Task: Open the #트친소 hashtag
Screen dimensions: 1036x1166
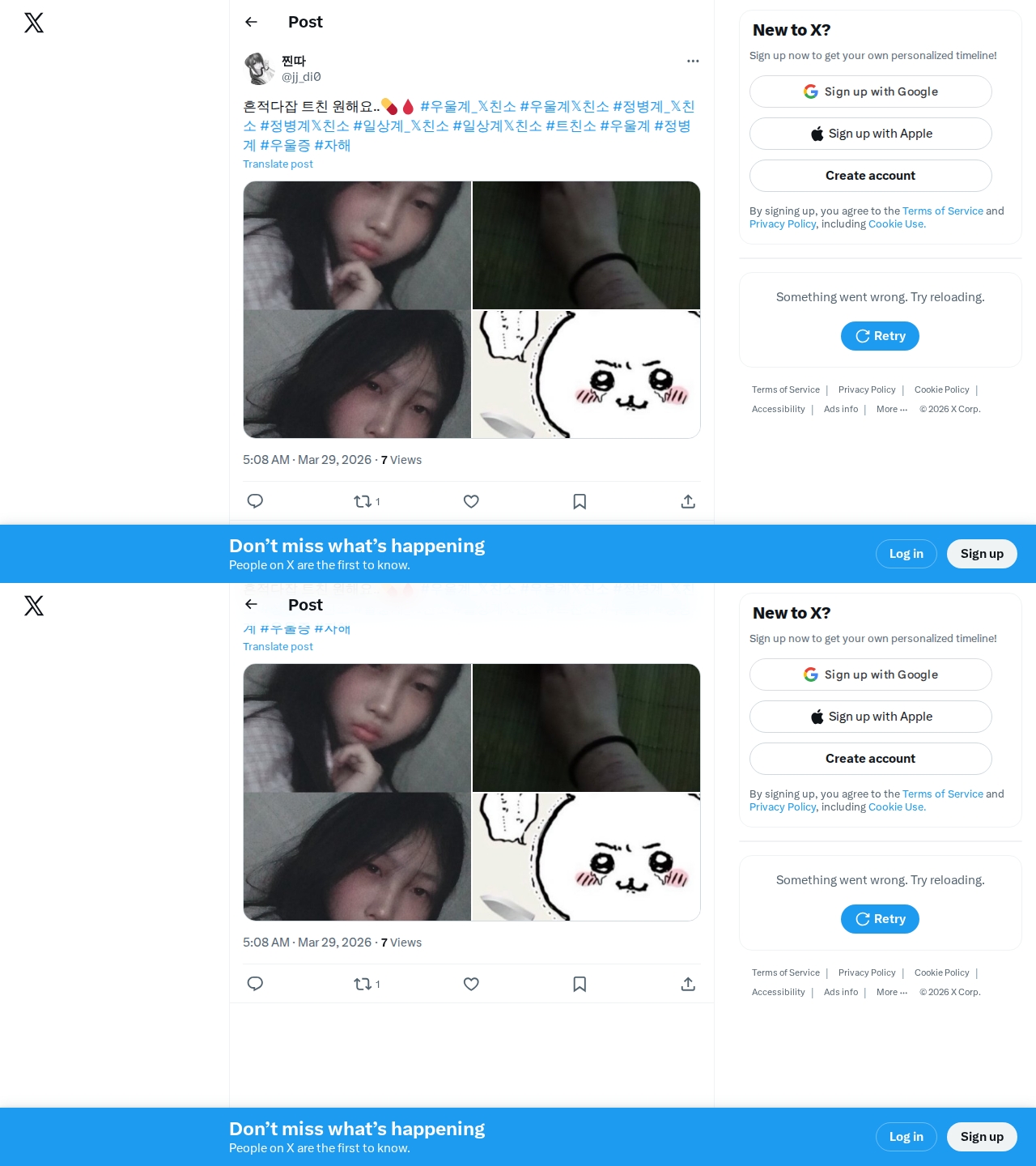Action: pos(571,126)
